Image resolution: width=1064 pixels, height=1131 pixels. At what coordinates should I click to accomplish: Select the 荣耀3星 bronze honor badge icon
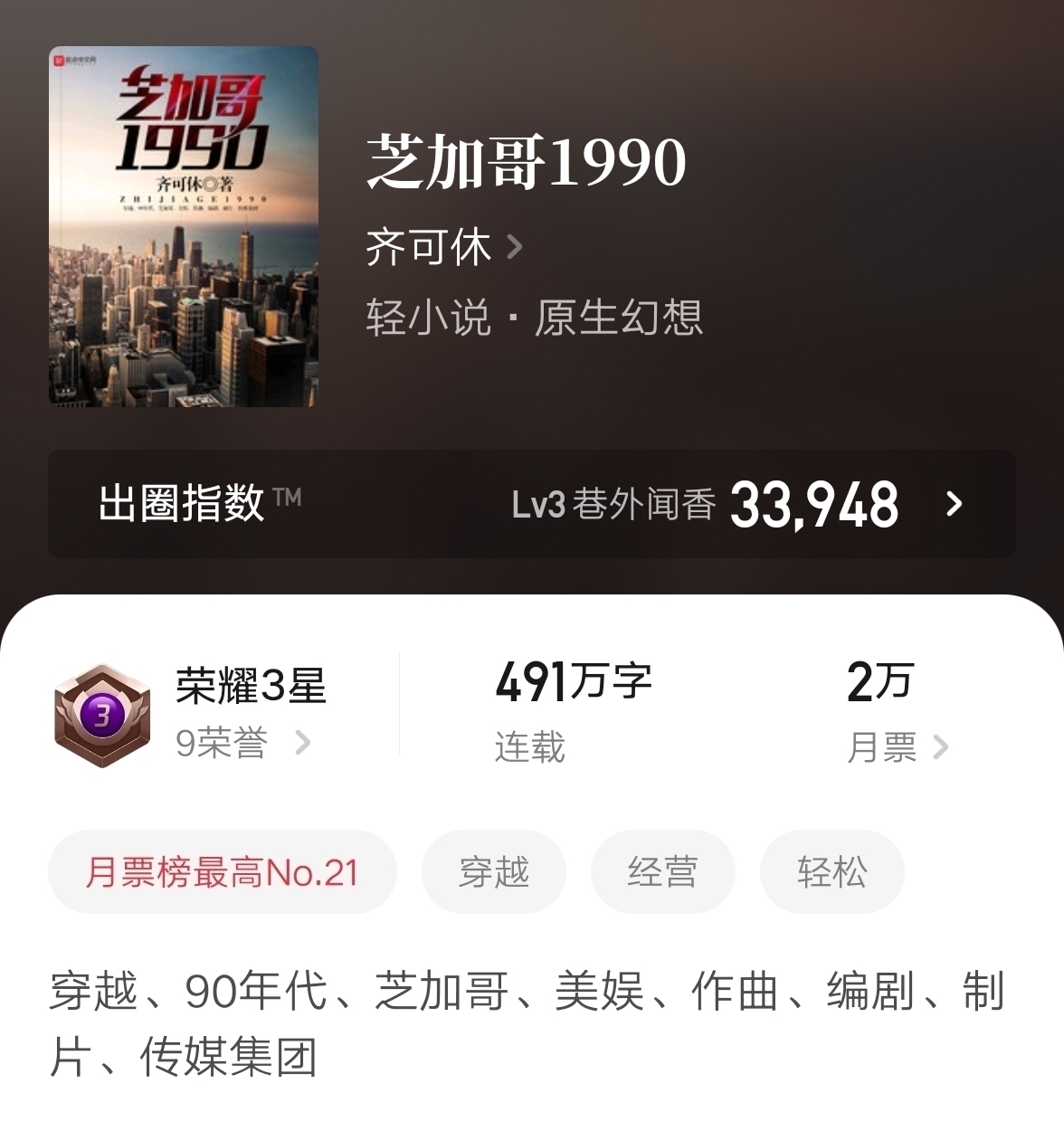tap(102, 715)
